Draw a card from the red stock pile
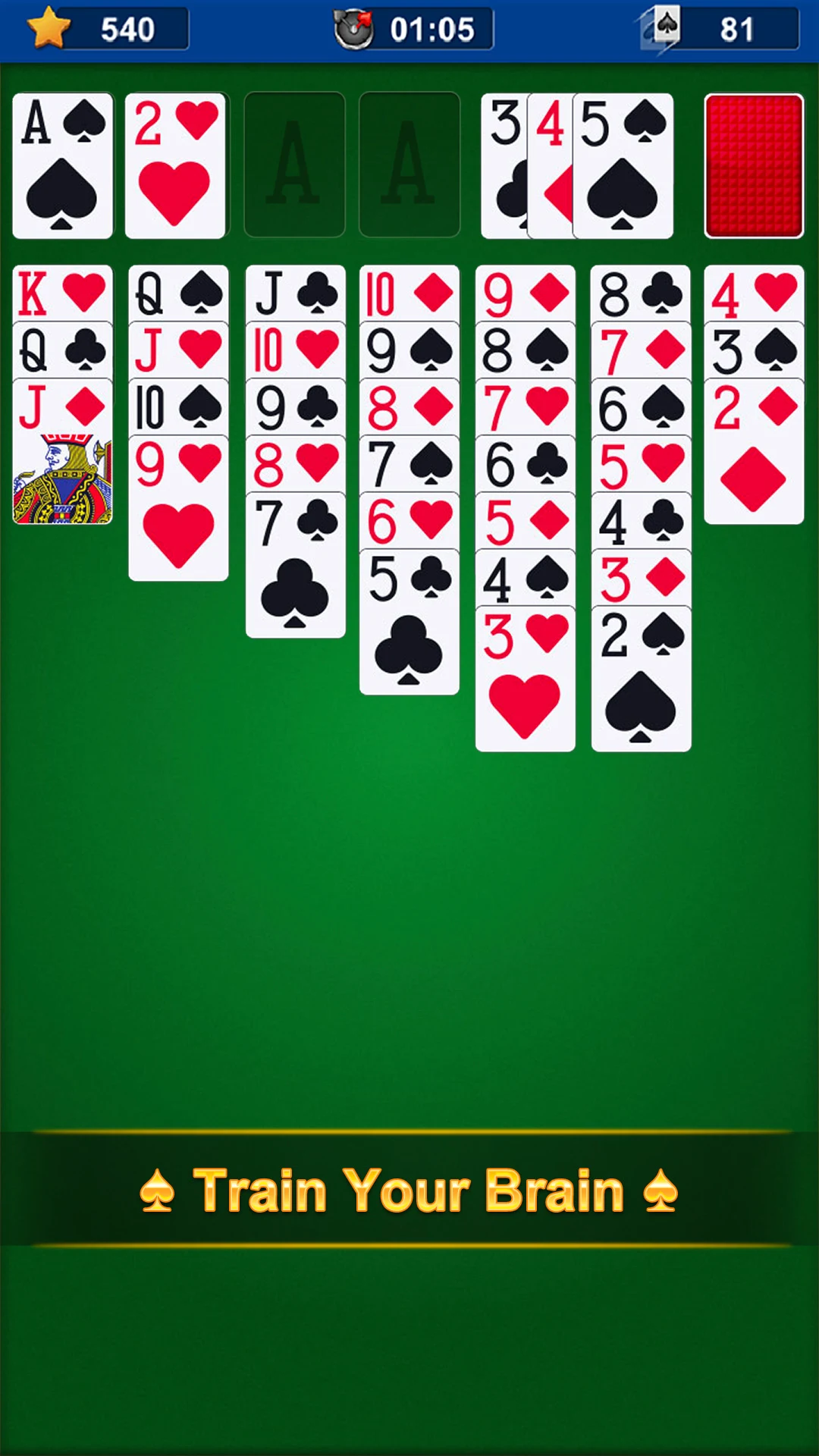819x1456 pixels. [753, 165]
